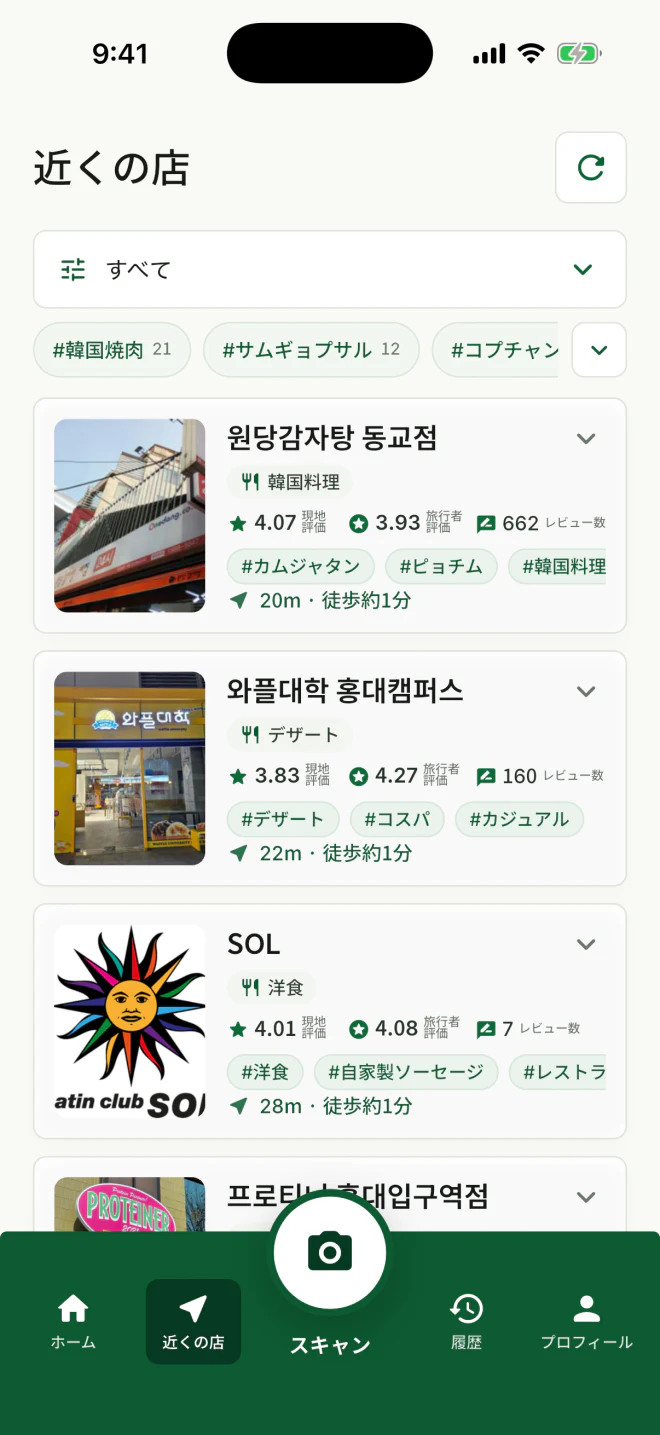Open the SOL restaurant card
Screen dimensions: 660x1435
click(x=330, y=1022)
